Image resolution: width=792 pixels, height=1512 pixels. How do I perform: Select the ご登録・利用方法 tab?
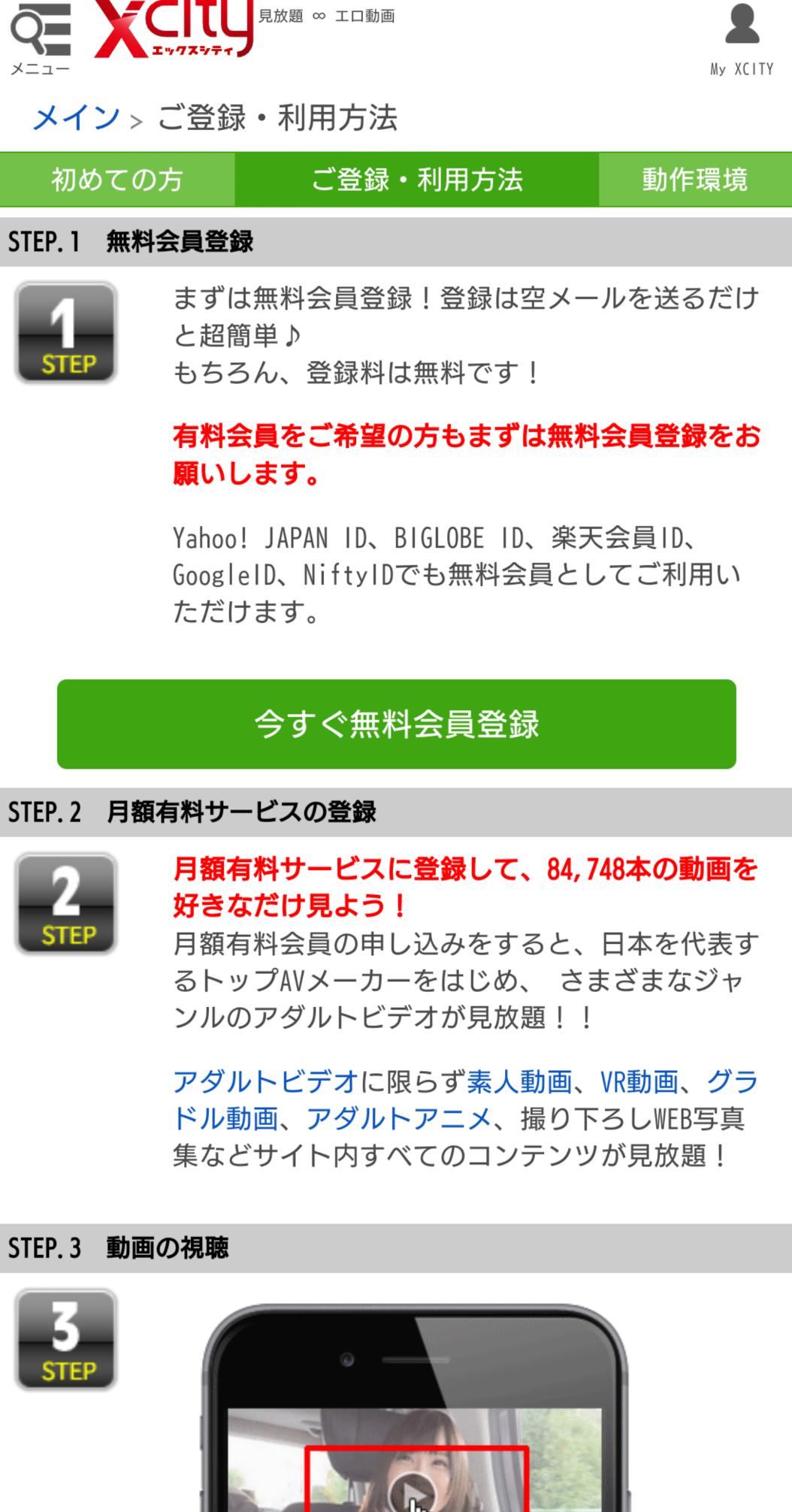pos(417,180)
